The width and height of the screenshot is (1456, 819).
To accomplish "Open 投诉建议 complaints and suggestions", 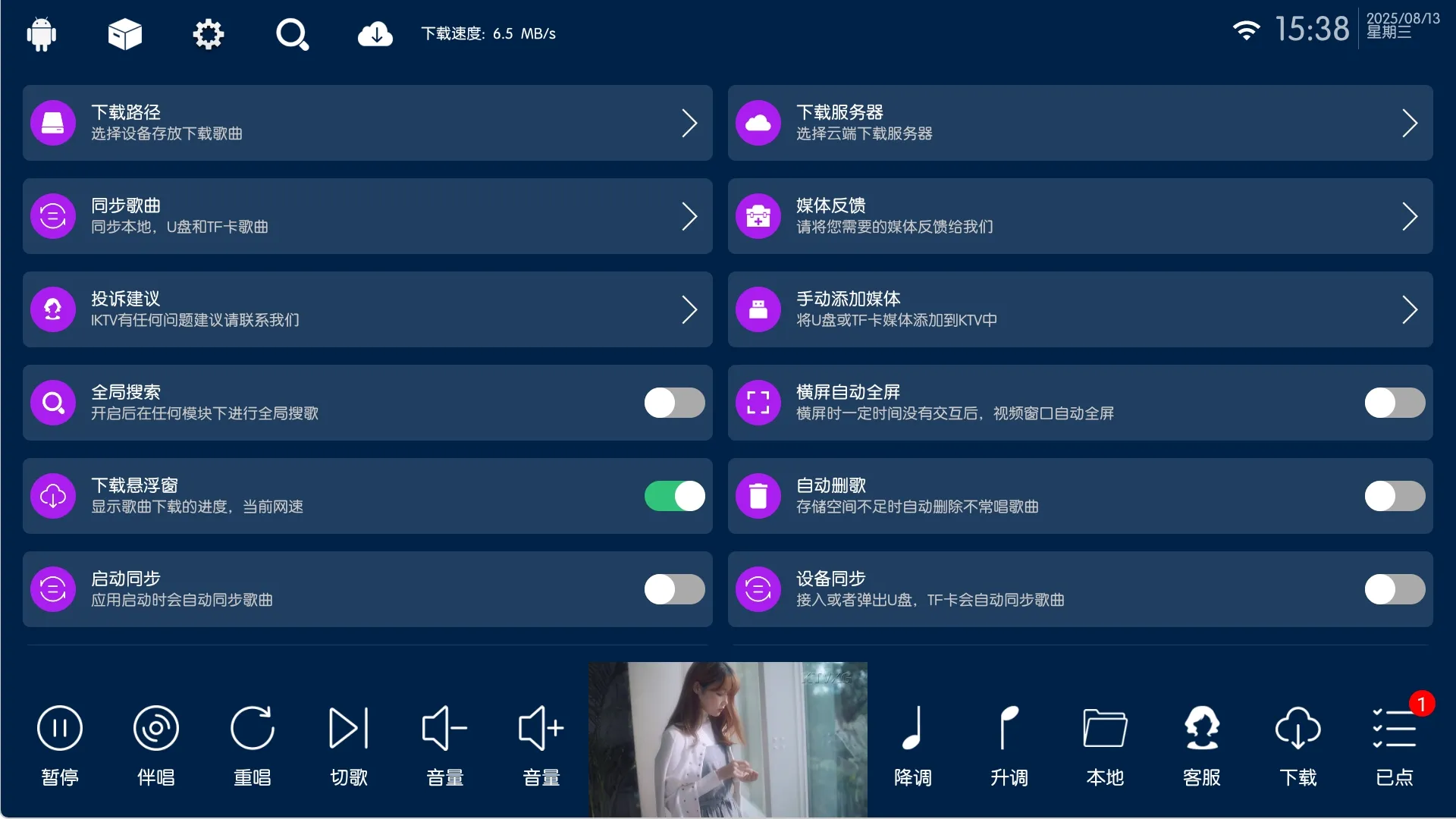I will pyautogui.click(x=367, y=309).
